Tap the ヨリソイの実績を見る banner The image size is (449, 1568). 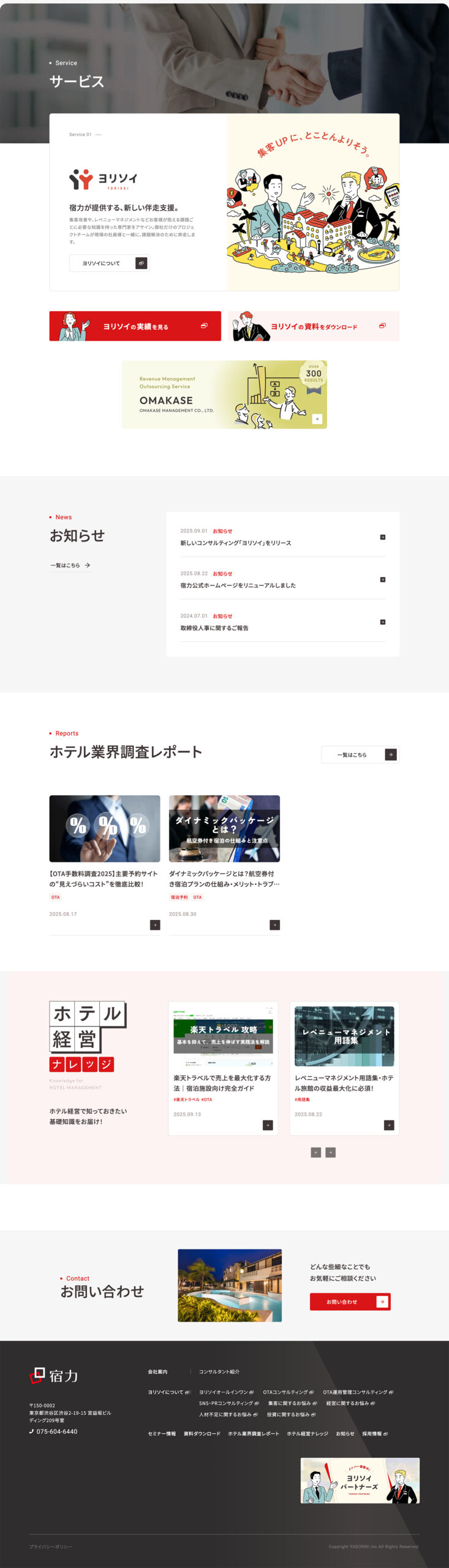point(135,326)
